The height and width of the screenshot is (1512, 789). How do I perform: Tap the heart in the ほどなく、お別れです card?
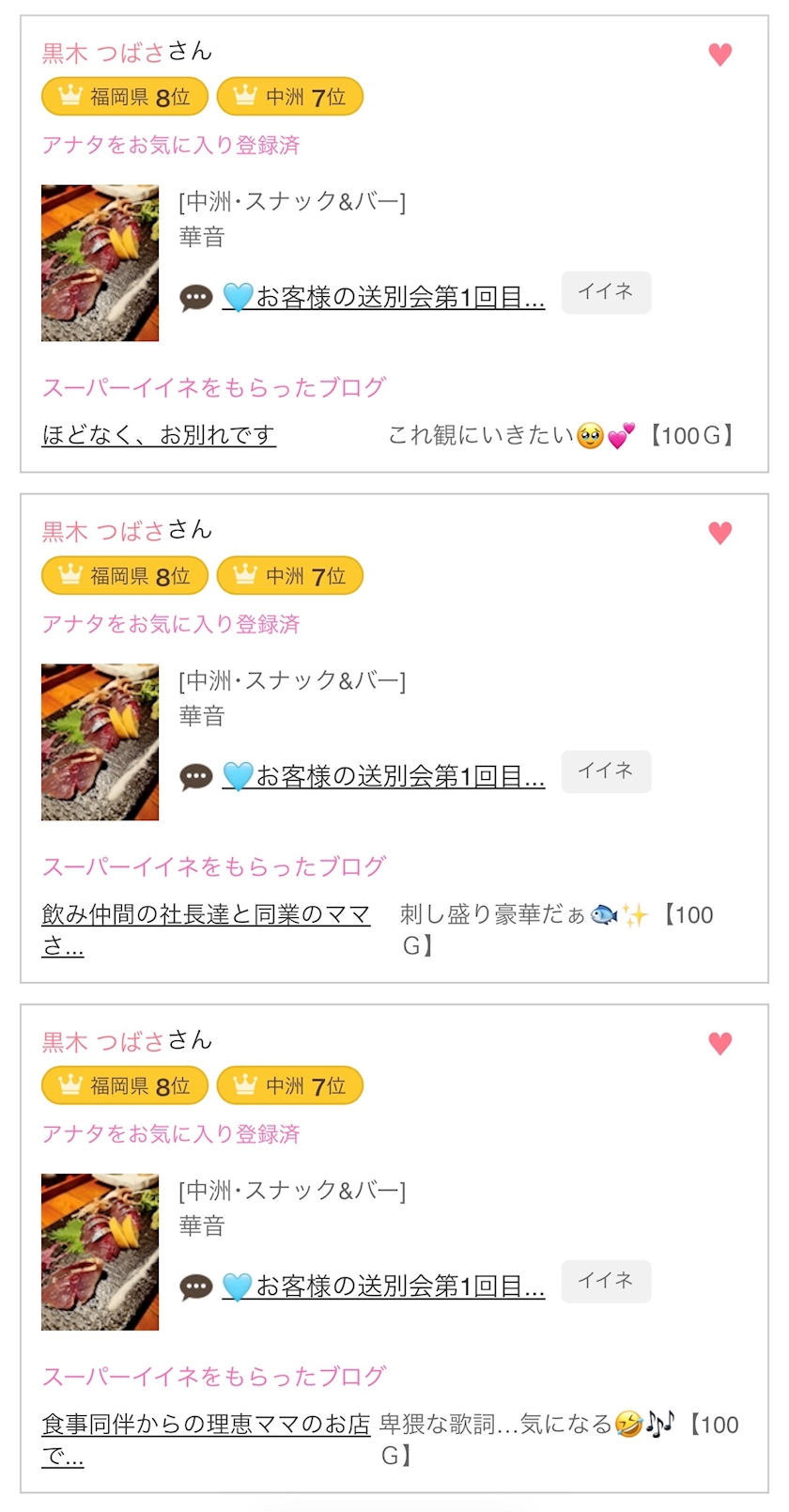[x=719, y=55]
